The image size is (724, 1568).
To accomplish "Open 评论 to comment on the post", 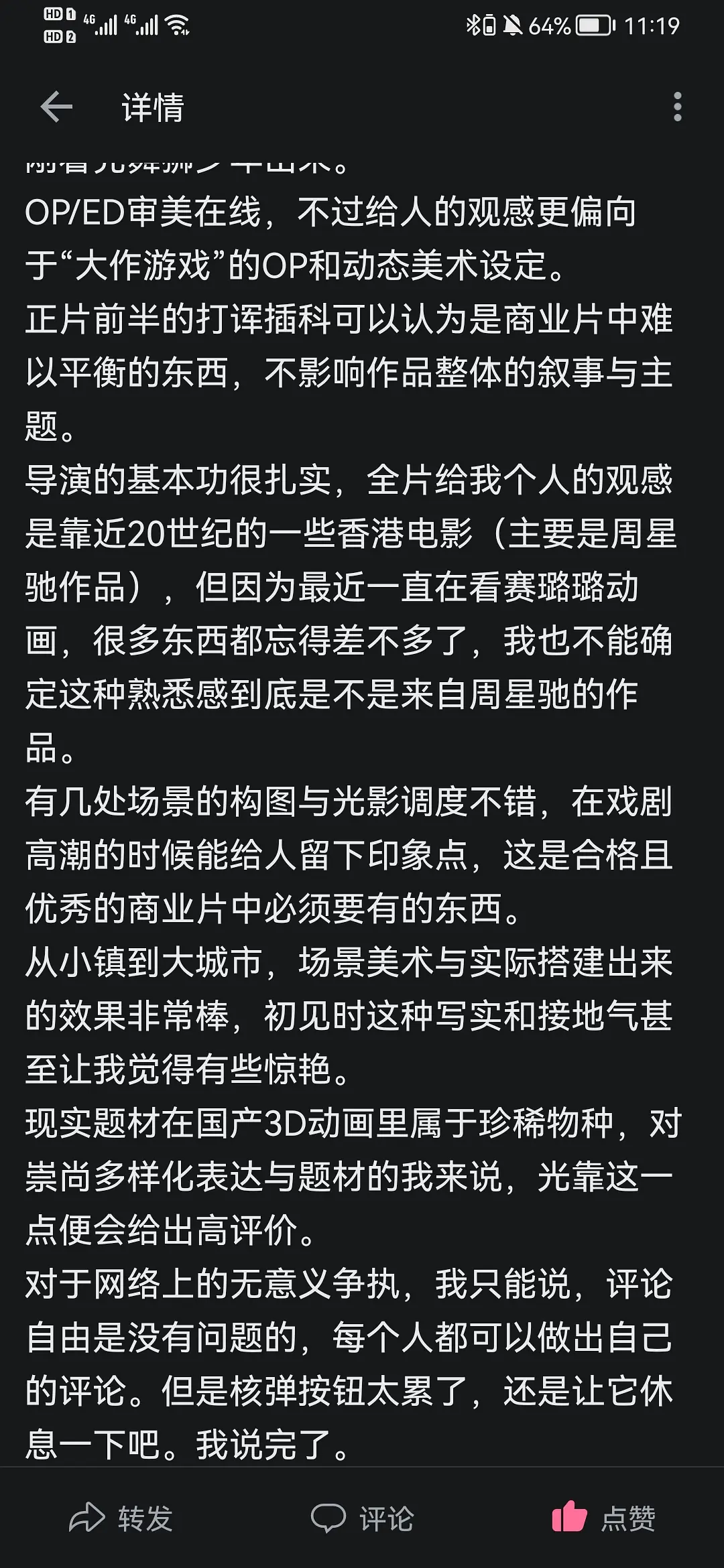I will click(x=362, y=1518).
